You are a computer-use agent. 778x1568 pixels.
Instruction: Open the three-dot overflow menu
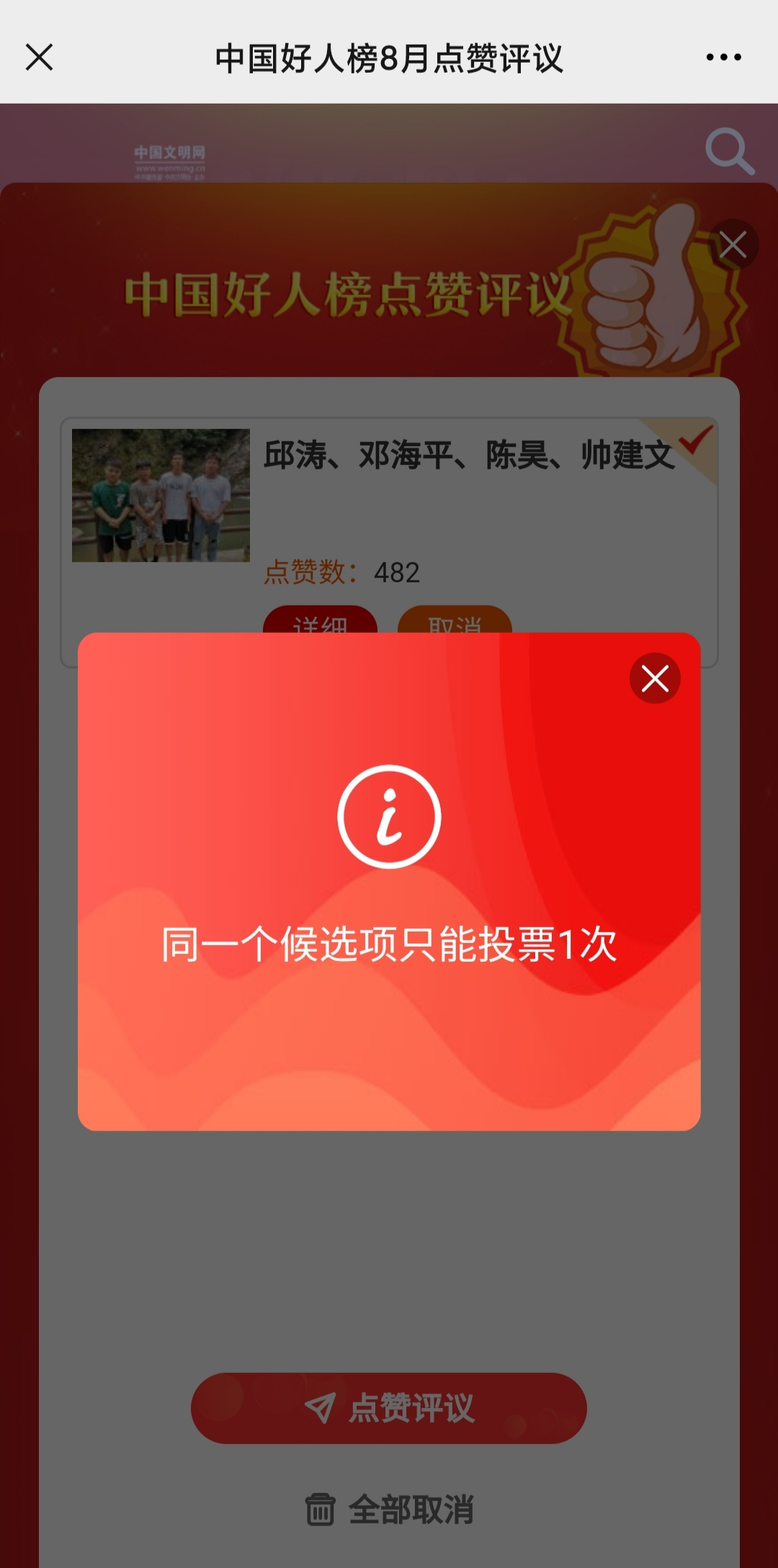tap(723, 58)
